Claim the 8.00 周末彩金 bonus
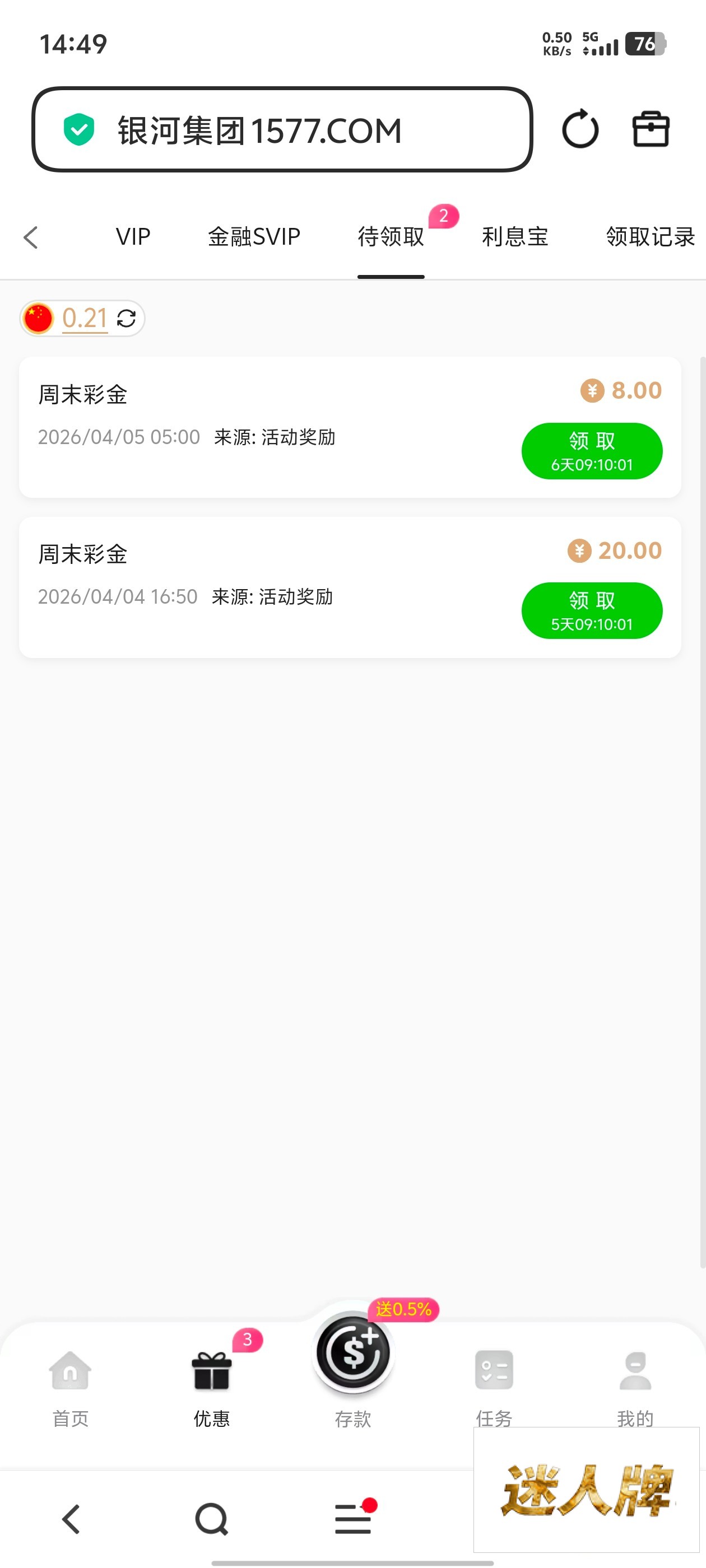Image resolution: width=706 pixels, height=1568 pixels. pos(592,451)
